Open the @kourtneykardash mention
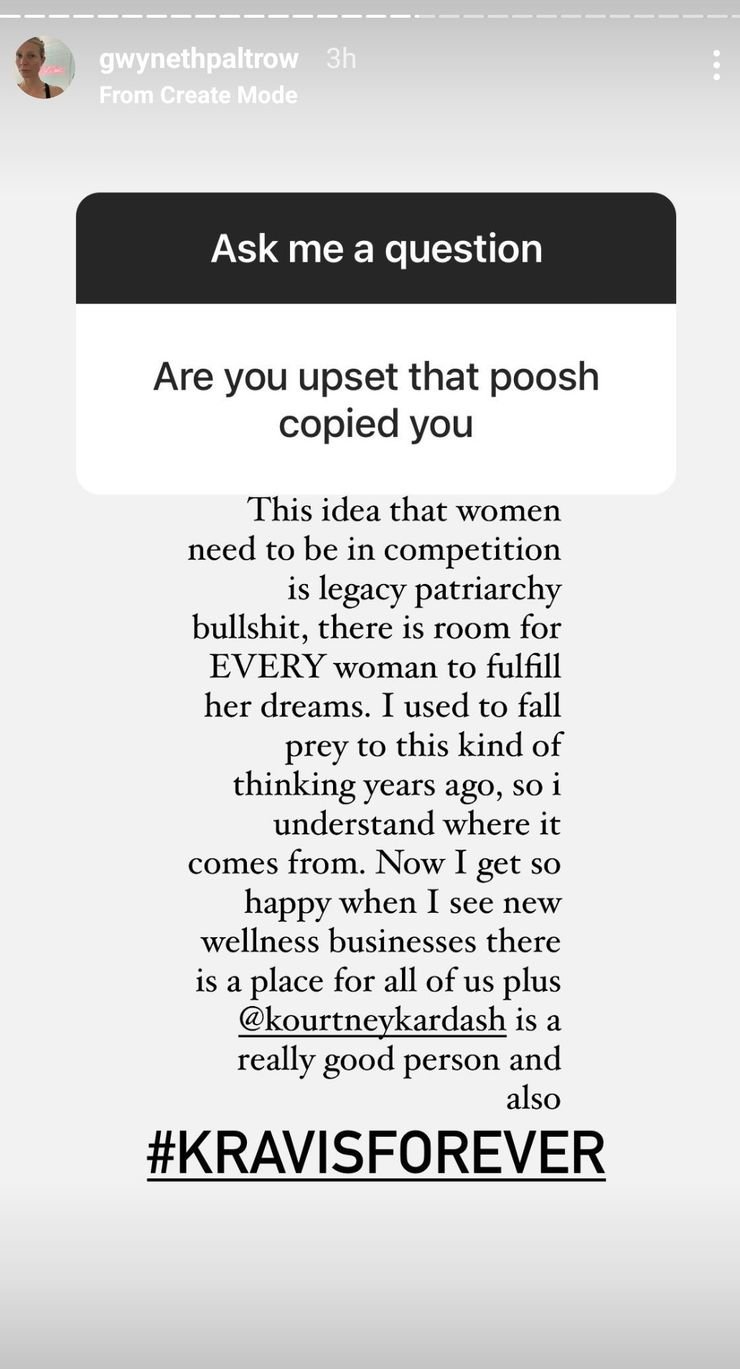Image resolution: width=740 pixels, height=1369 pixels. tap(373, 1020)
